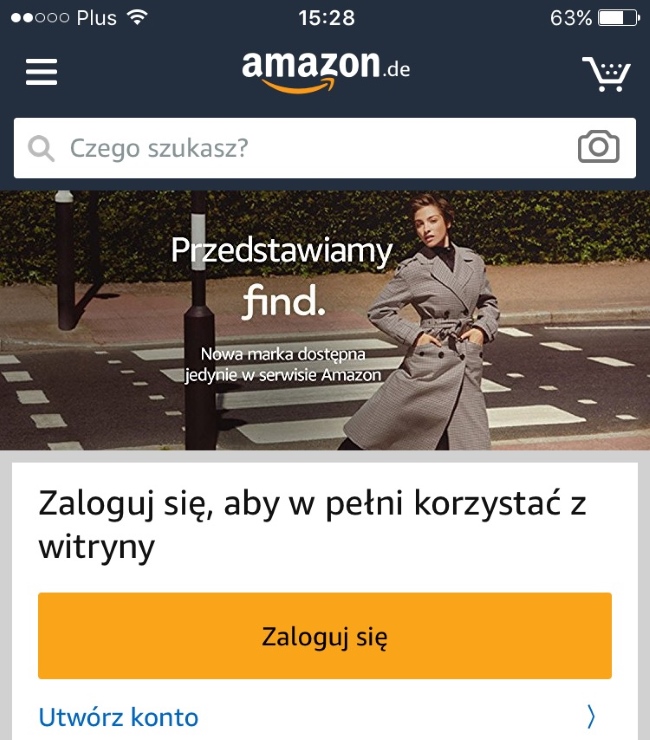Open the Przedstawiamy find. banner
This screenshot has width=650, height=740.
coord(324,320)
